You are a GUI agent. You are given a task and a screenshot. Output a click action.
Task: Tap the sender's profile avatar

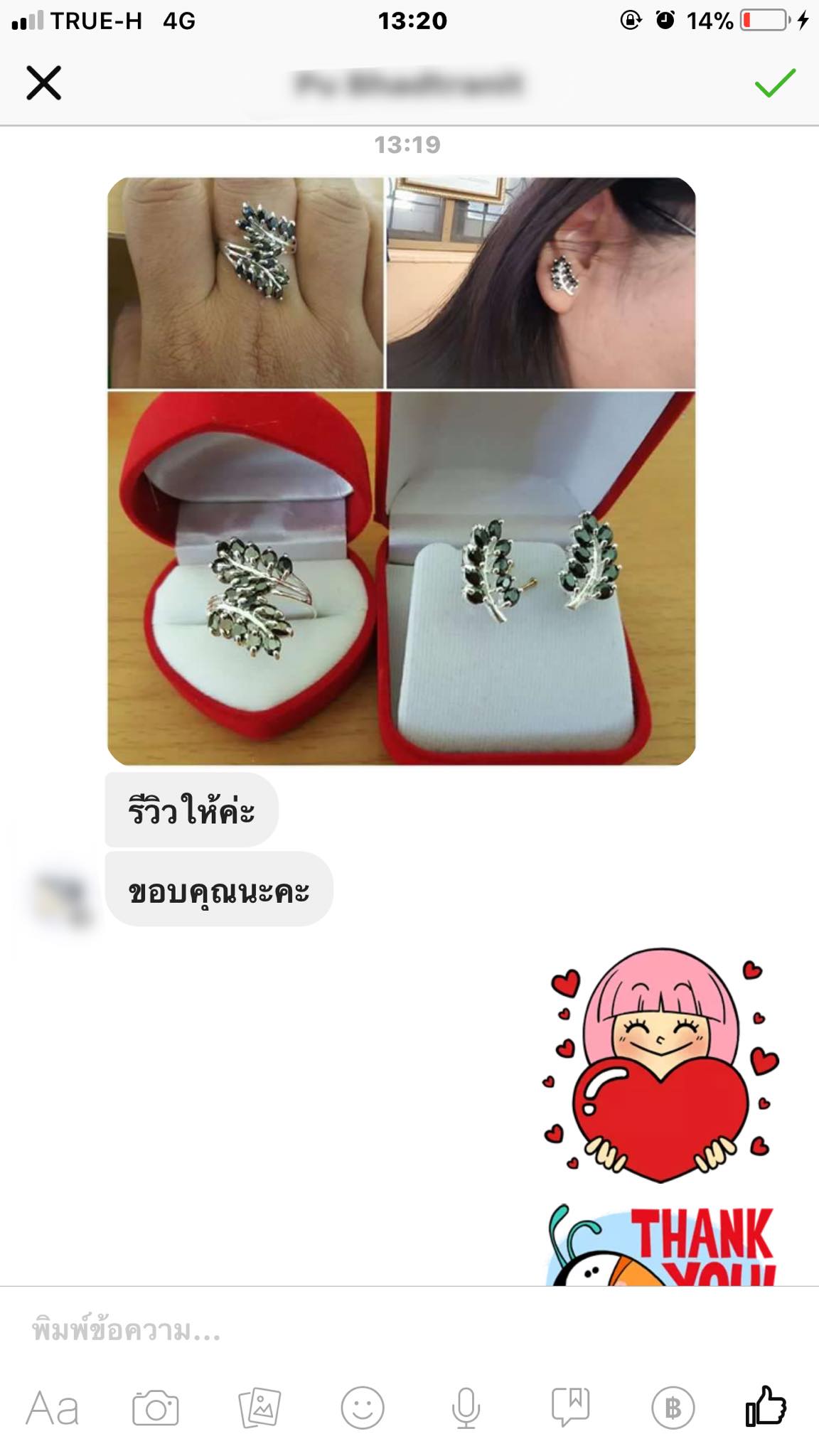point(64,899)
